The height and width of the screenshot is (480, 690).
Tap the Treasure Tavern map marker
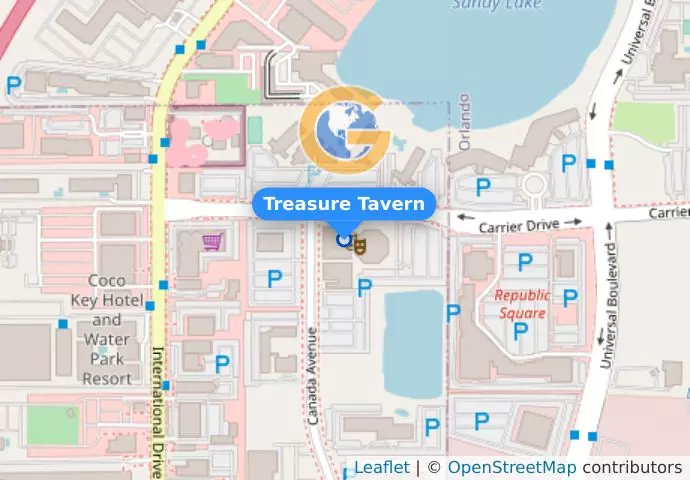point(344,239)
